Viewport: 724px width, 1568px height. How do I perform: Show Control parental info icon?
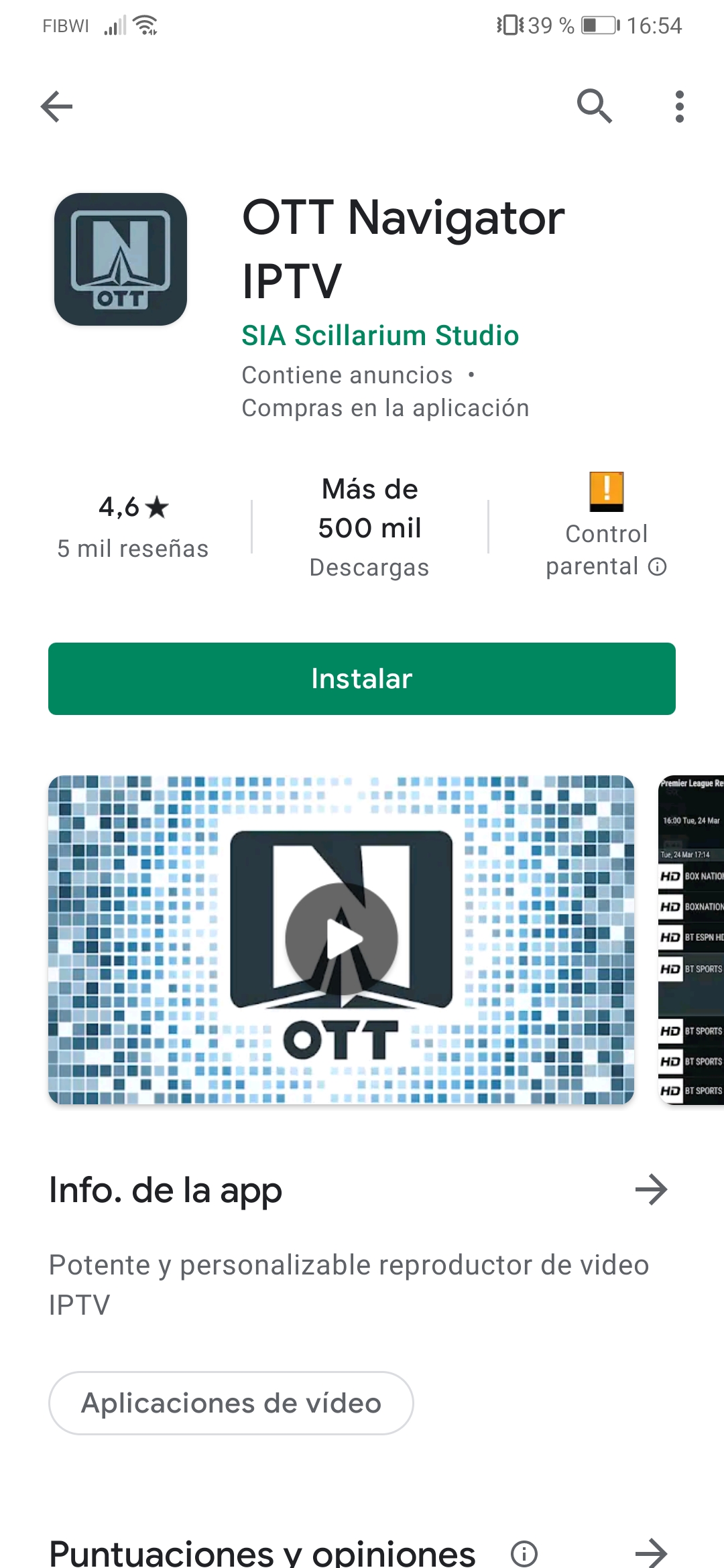[658, 567]
